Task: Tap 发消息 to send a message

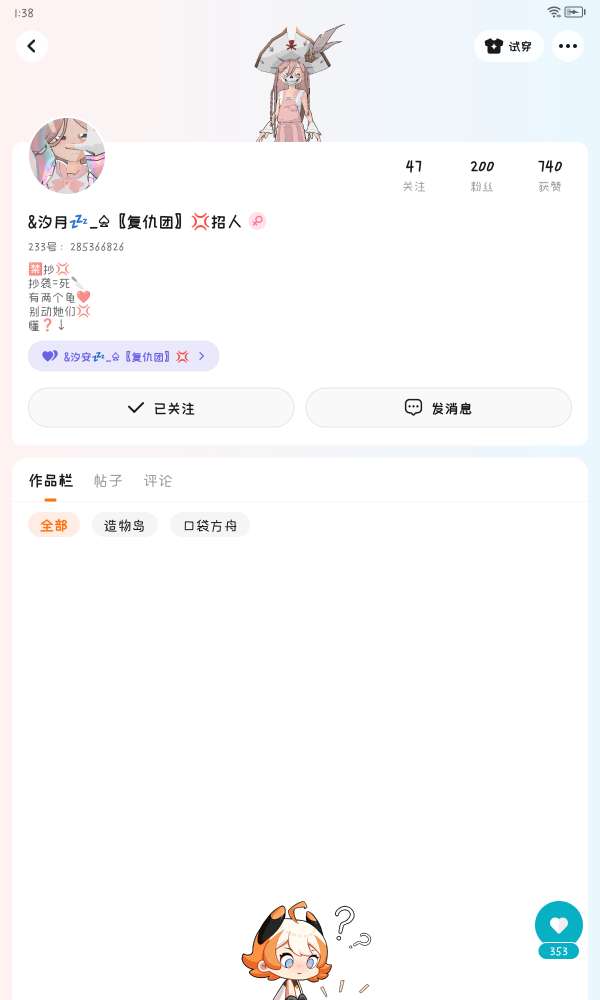Action: pyautogui.click(x=439, y=408)
